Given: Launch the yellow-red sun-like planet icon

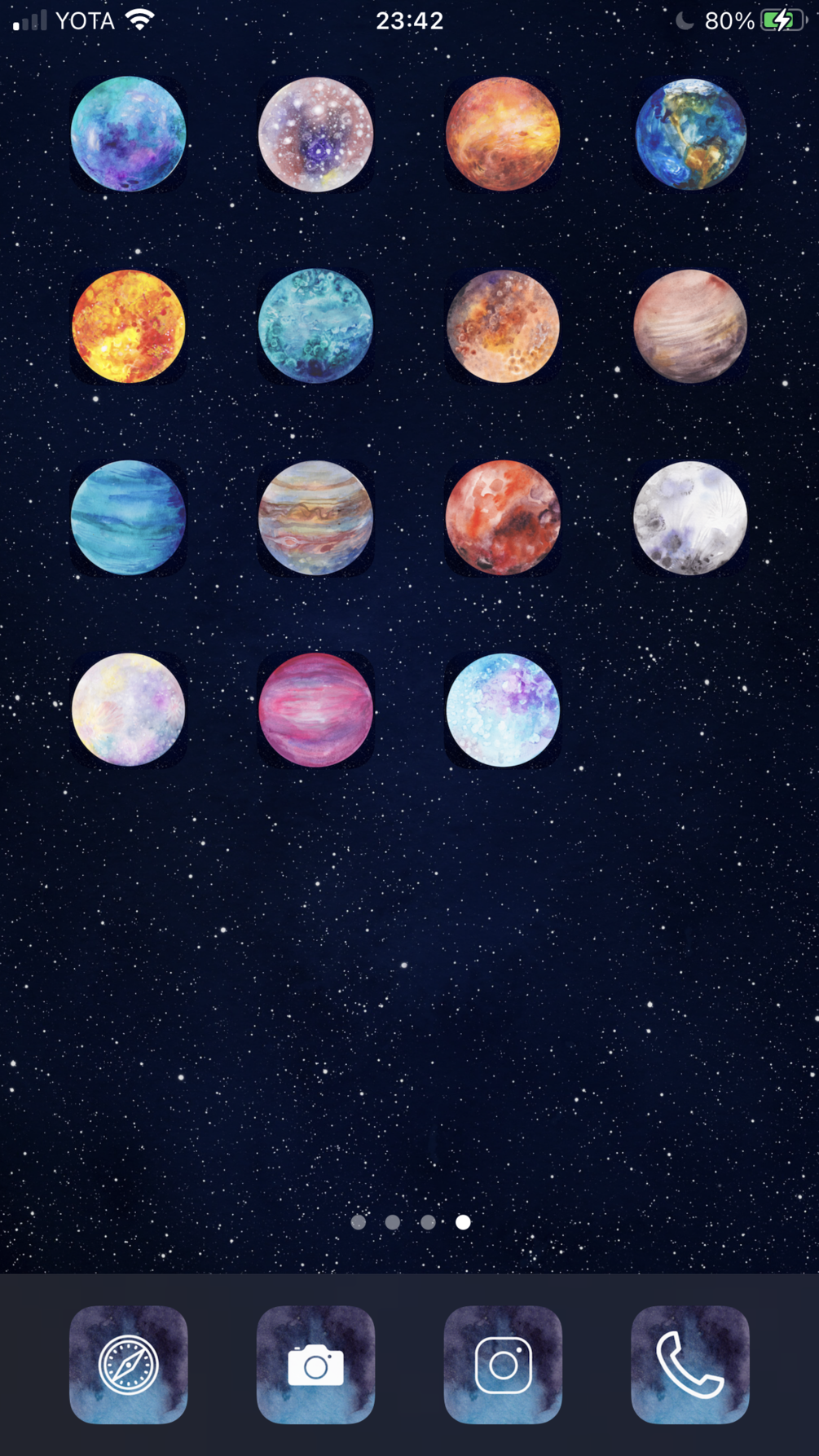Looking at the screenshot, I should tap(129, 326).
